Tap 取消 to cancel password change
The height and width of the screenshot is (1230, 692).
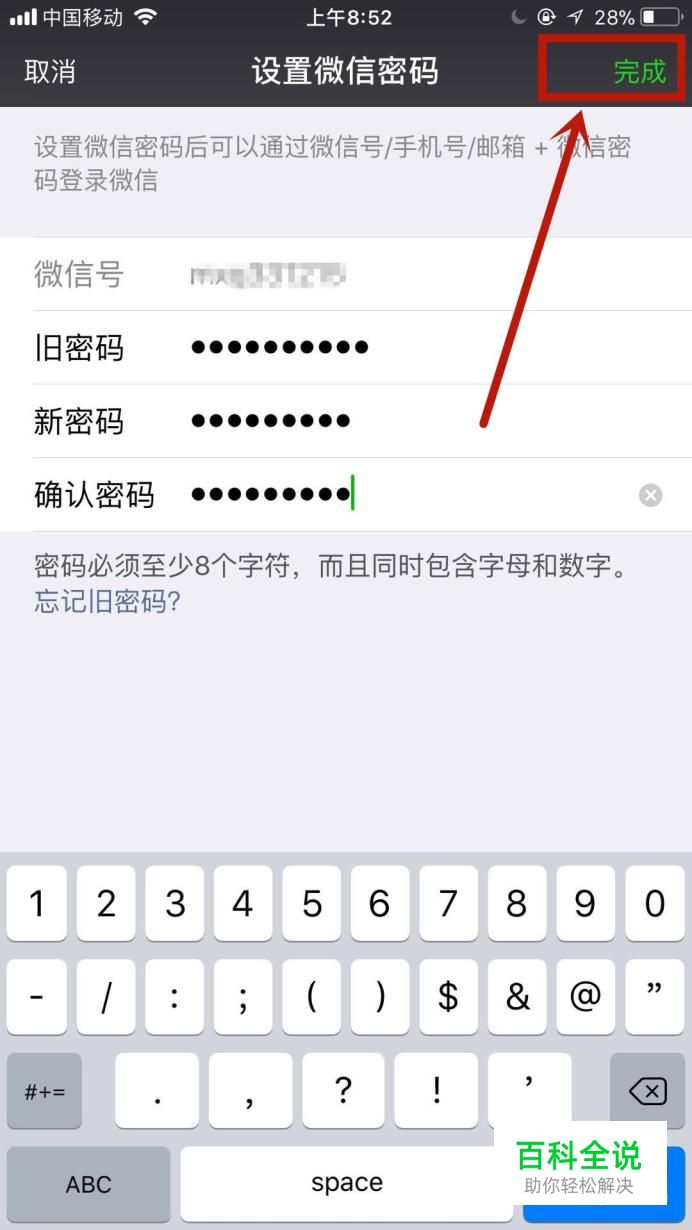click(x=50, y=72)
